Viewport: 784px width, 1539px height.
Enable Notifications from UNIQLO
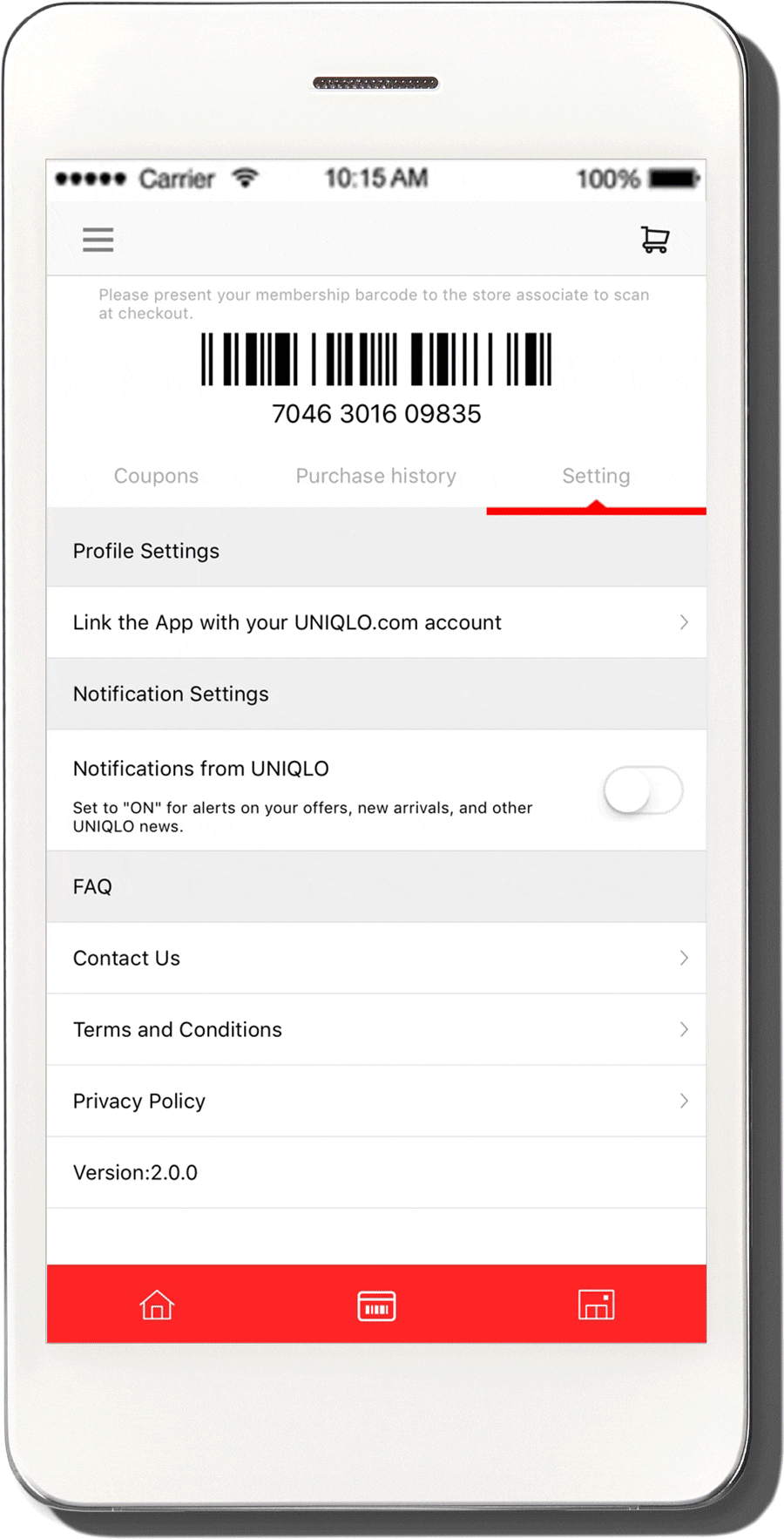(x=643, y=790)
